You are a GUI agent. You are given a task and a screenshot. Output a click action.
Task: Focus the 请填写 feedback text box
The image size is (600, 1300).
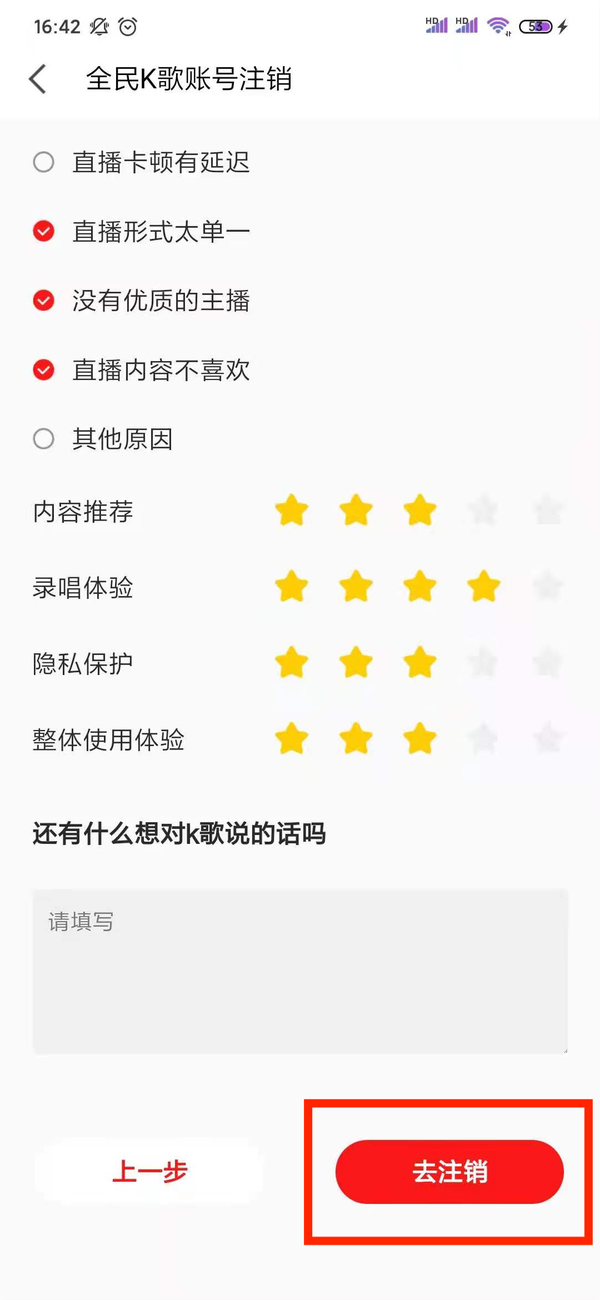(300, 971)
